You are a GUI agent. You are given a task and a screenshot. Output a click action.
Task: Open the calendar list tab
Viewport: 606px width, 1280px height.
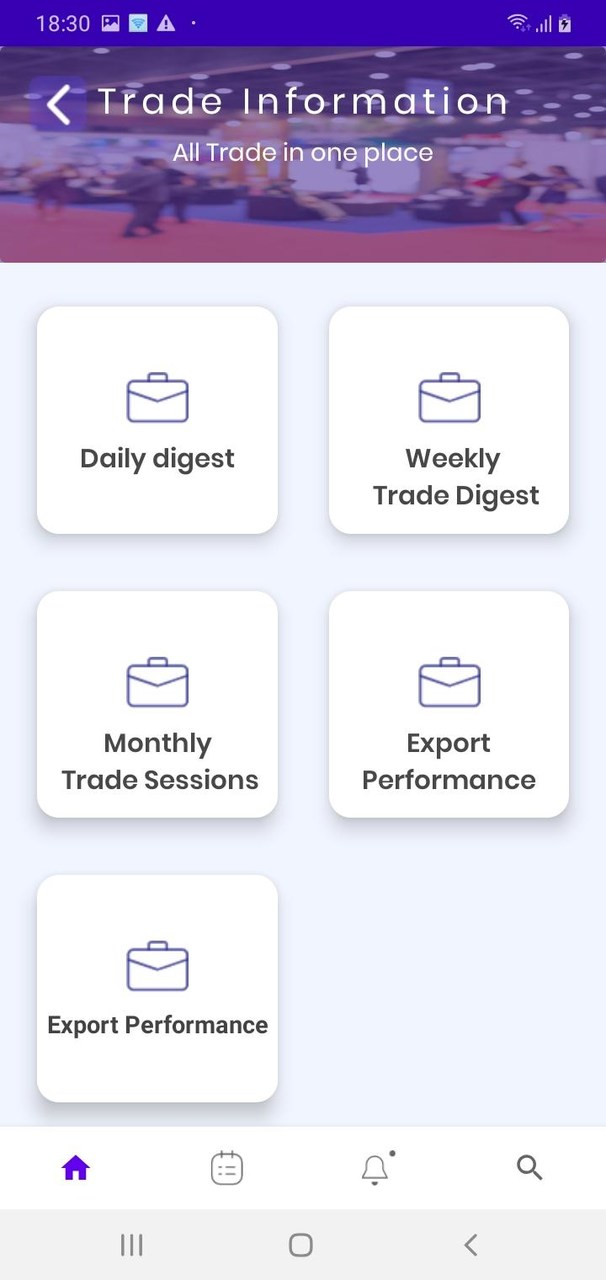(227, 1168)
